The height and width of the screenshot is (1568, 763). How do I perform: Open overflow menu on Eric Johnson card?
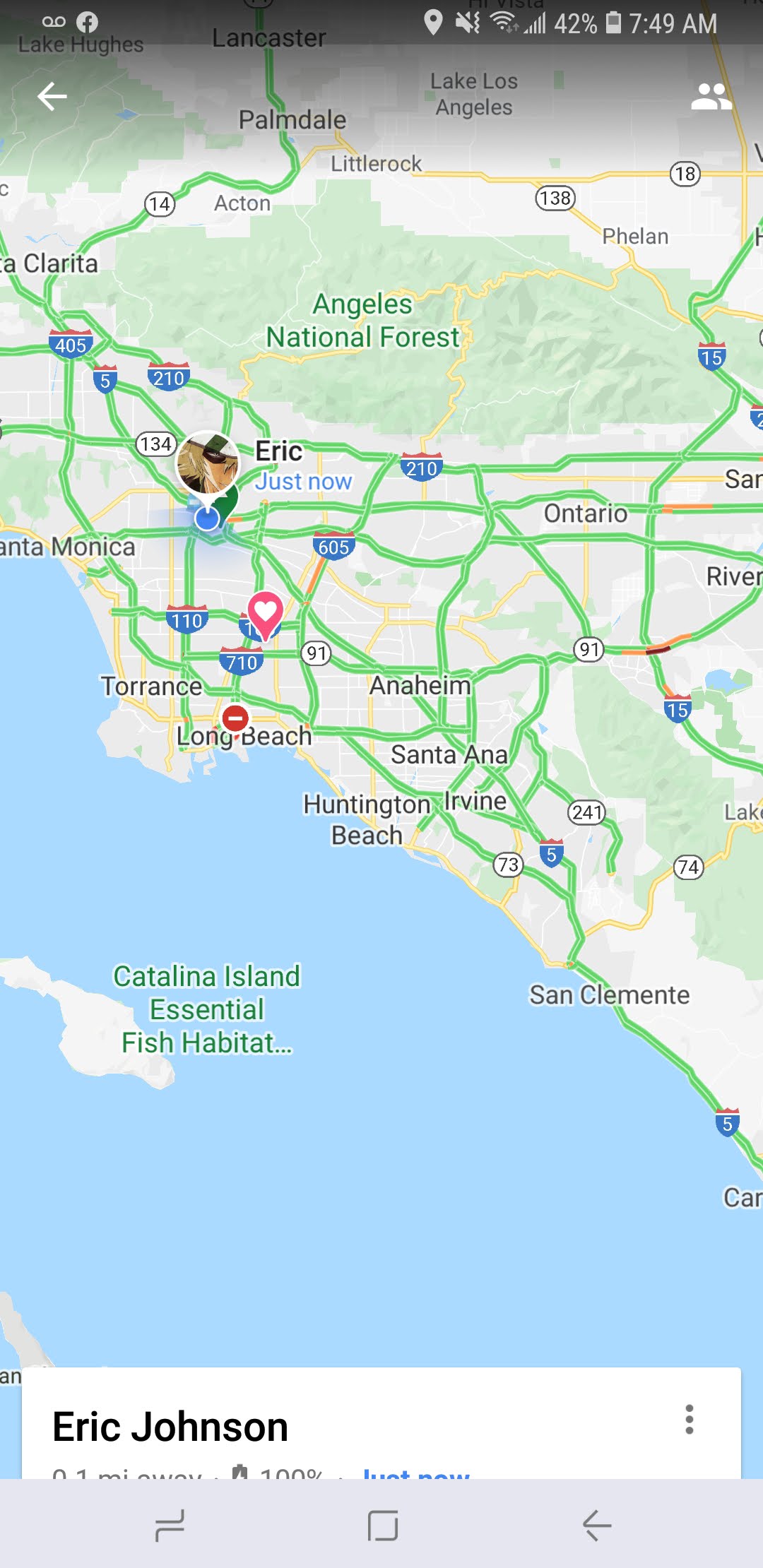tap(689, 1419)
